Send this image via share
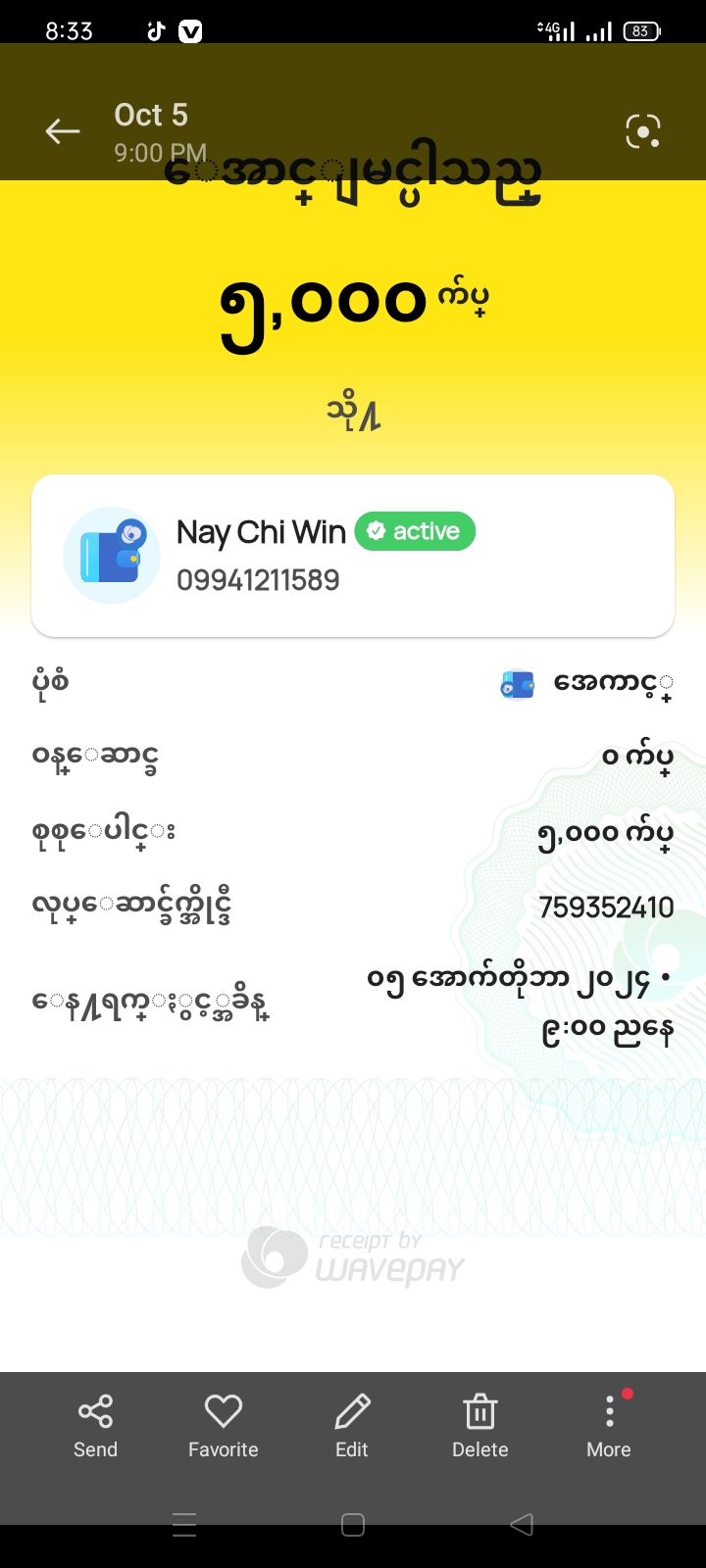Viewport: 706px width, 1568px height. (95, 1426)
